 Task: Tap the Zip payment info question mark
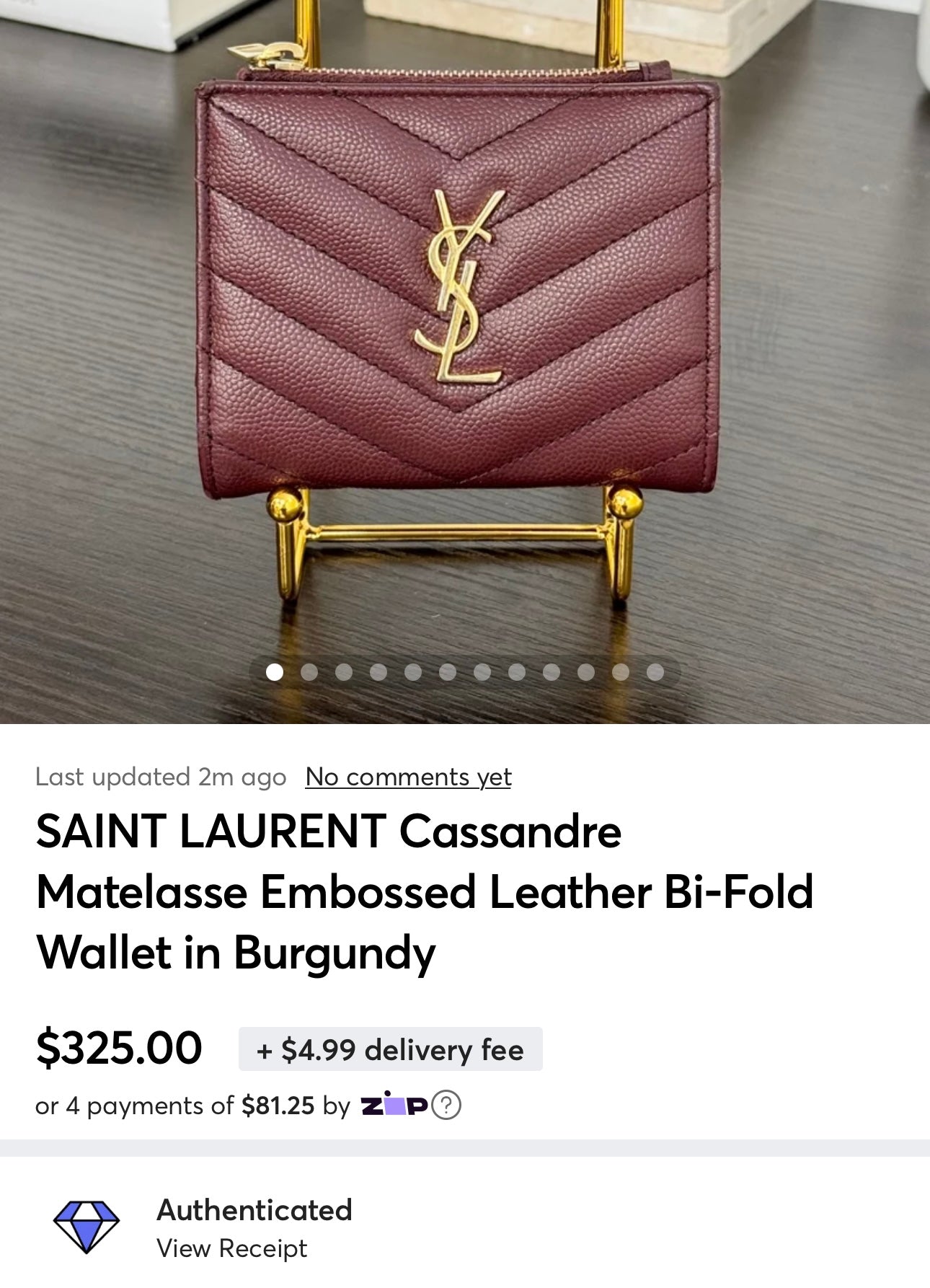pos(446,1105)
